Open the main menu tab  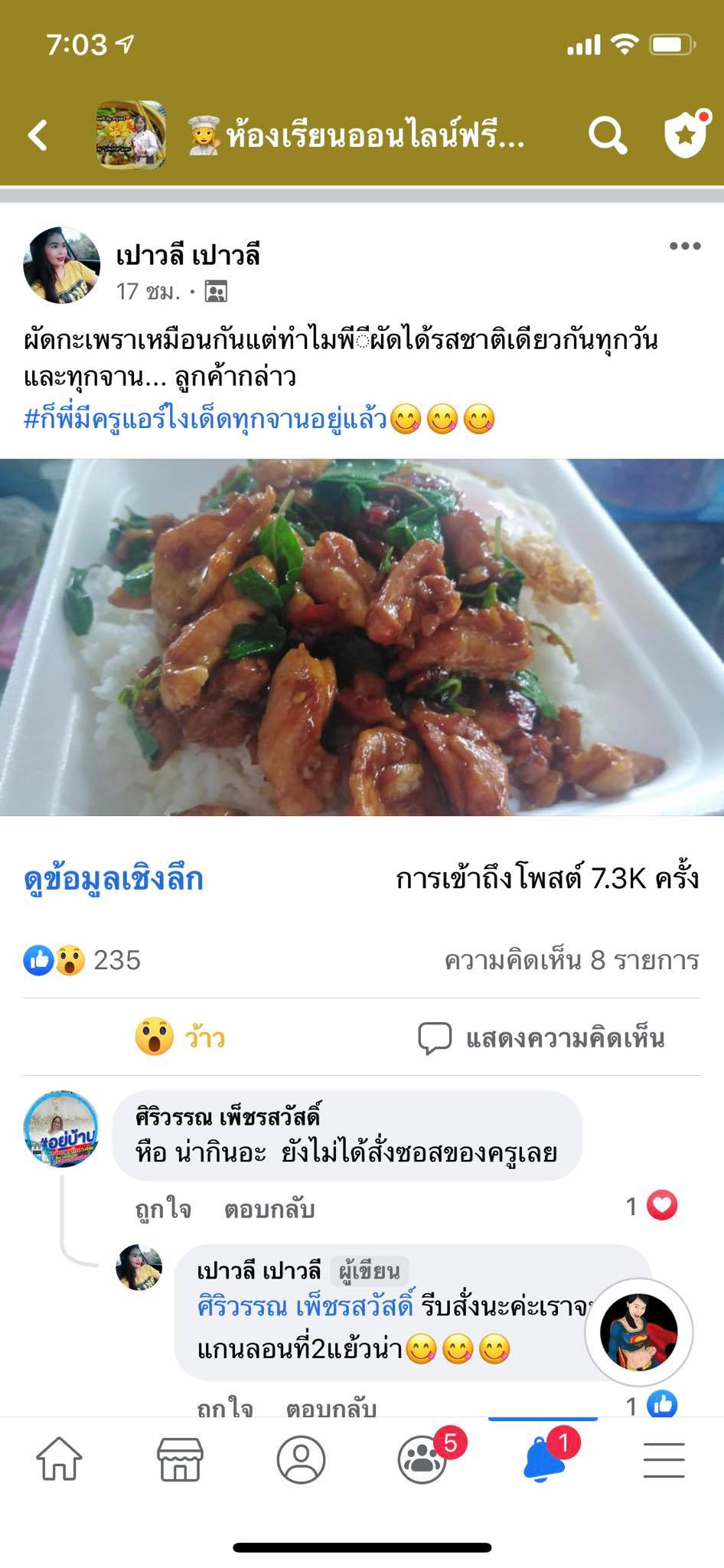point(664,1459)
